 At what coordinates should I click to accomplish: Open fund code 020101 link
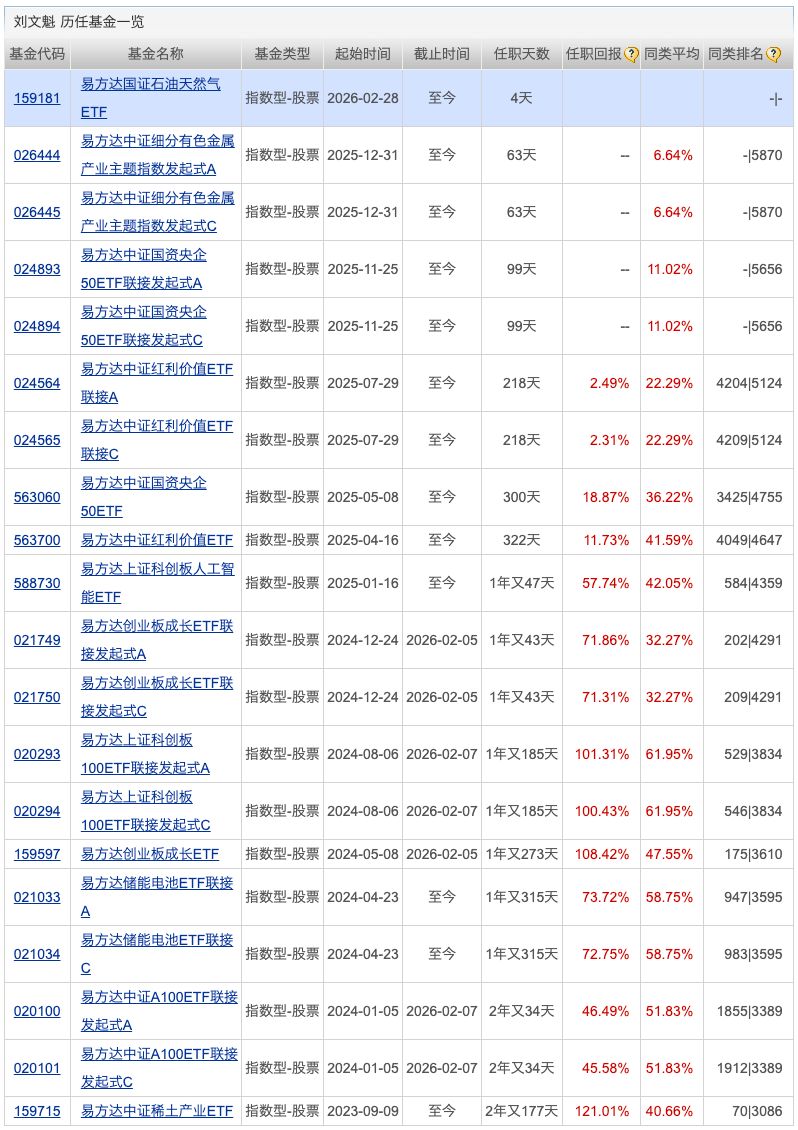pos(37,1068)
